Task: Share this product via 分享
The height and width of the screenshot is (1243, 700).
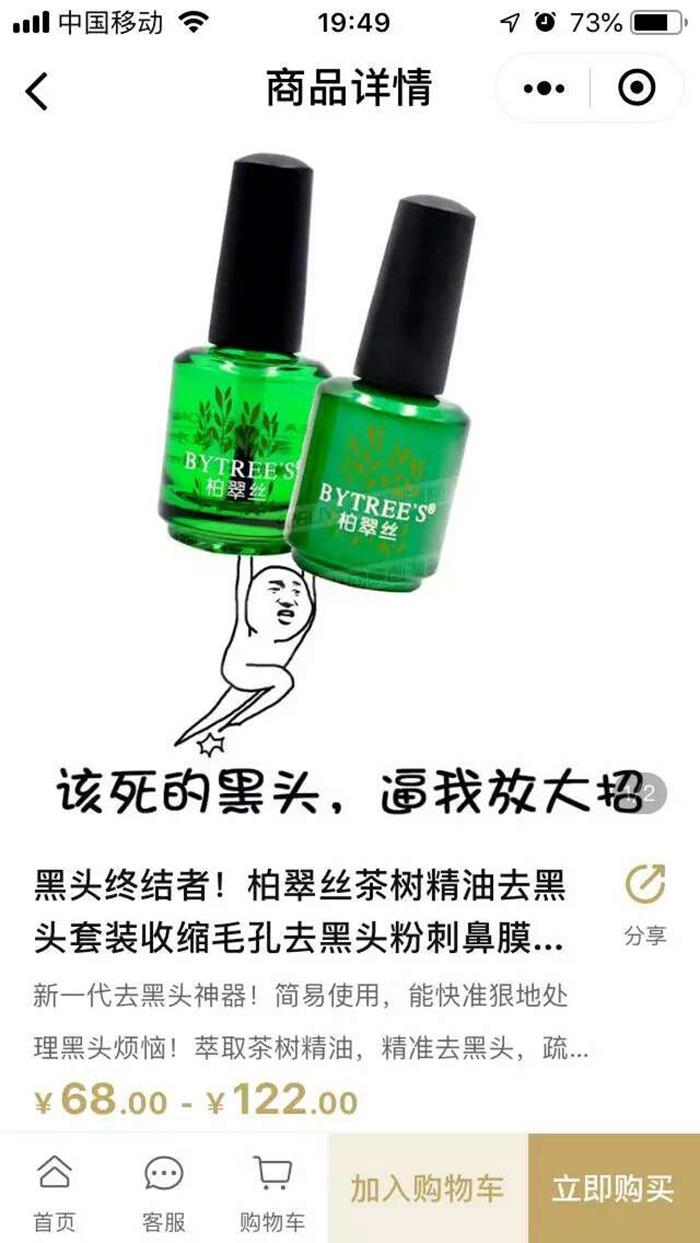Action: [x=645, y=906]
